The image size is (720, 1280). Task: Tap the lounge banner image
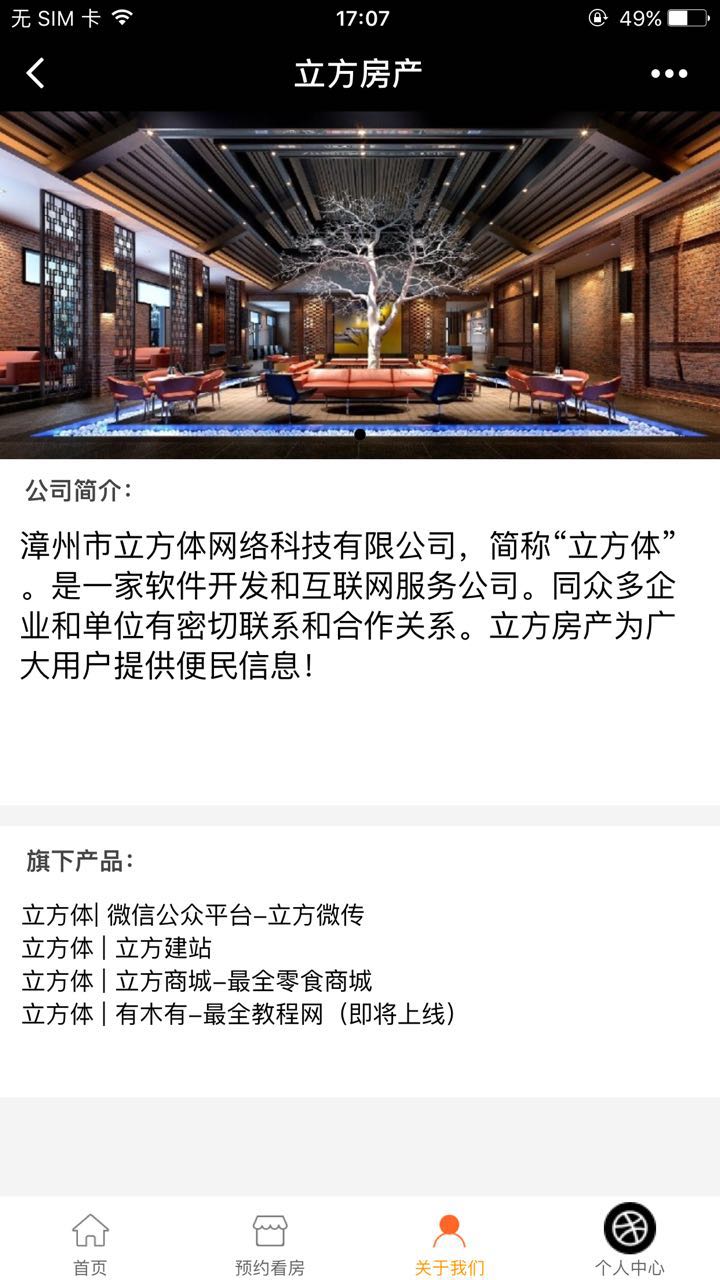[x=360, y=285]
